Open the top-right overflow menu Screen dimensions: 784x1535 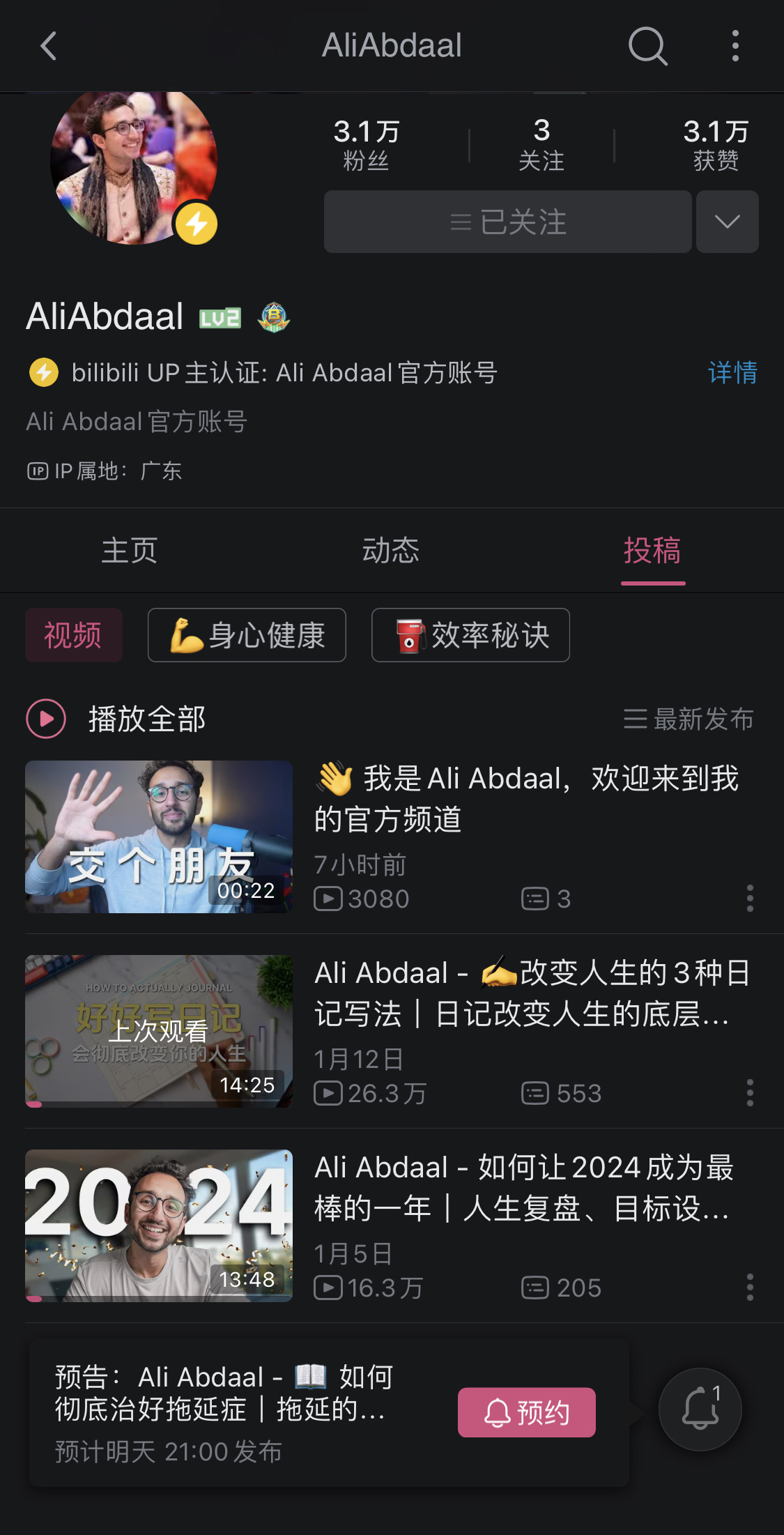click(735, 46)
